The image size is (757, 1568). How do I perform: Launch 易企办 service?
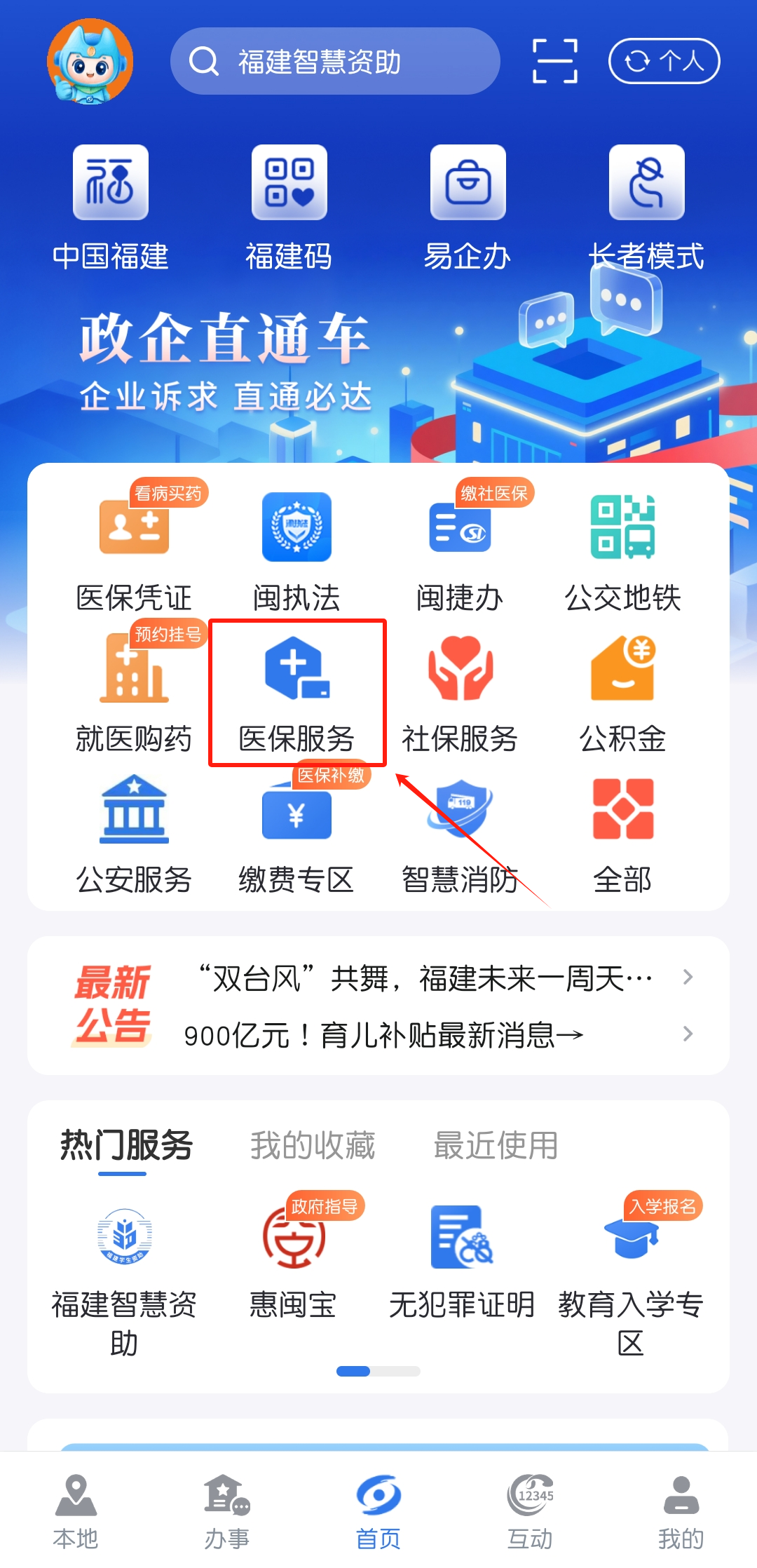click(468, 207)
